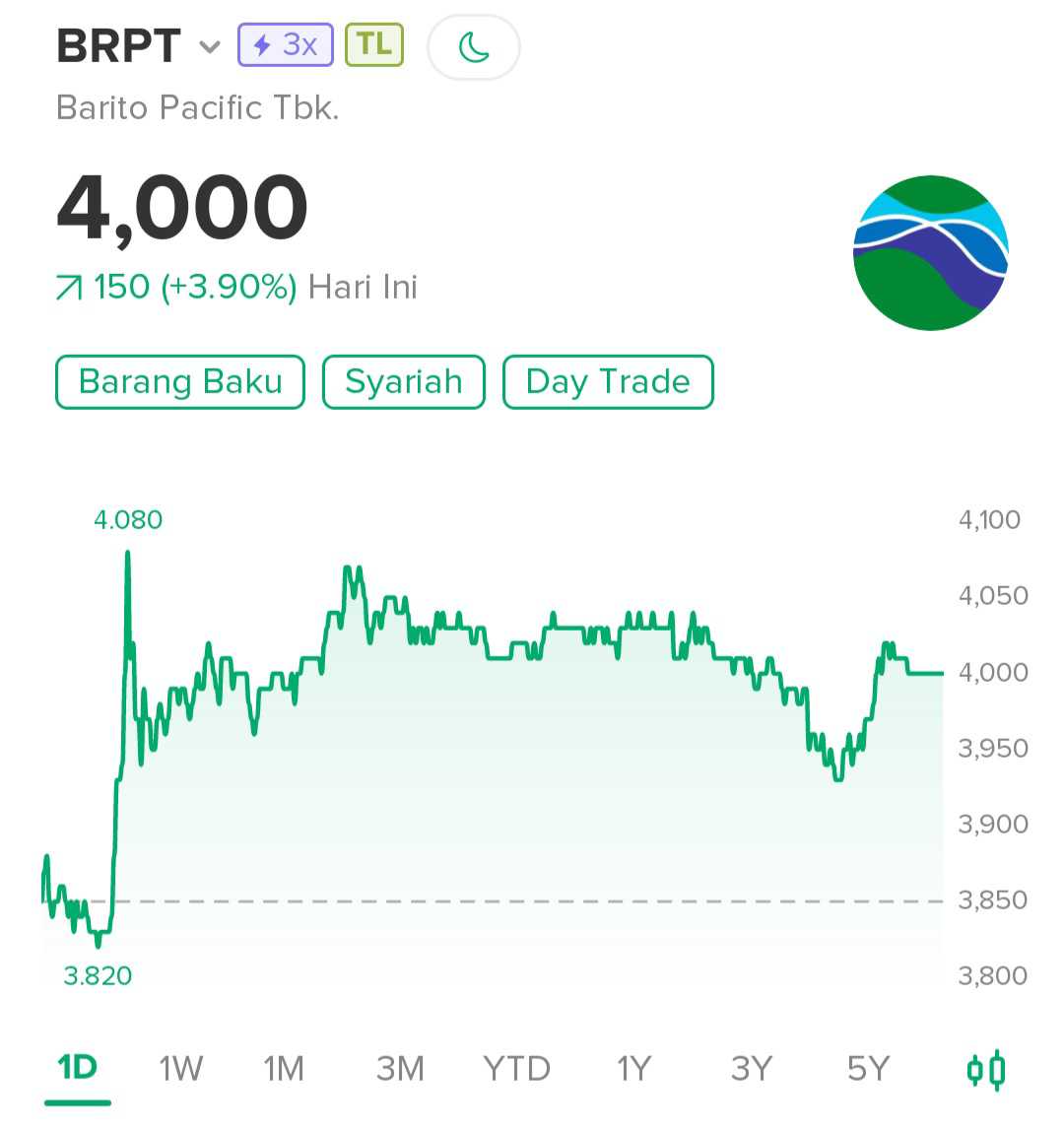Select the Syariah chip

404,381
